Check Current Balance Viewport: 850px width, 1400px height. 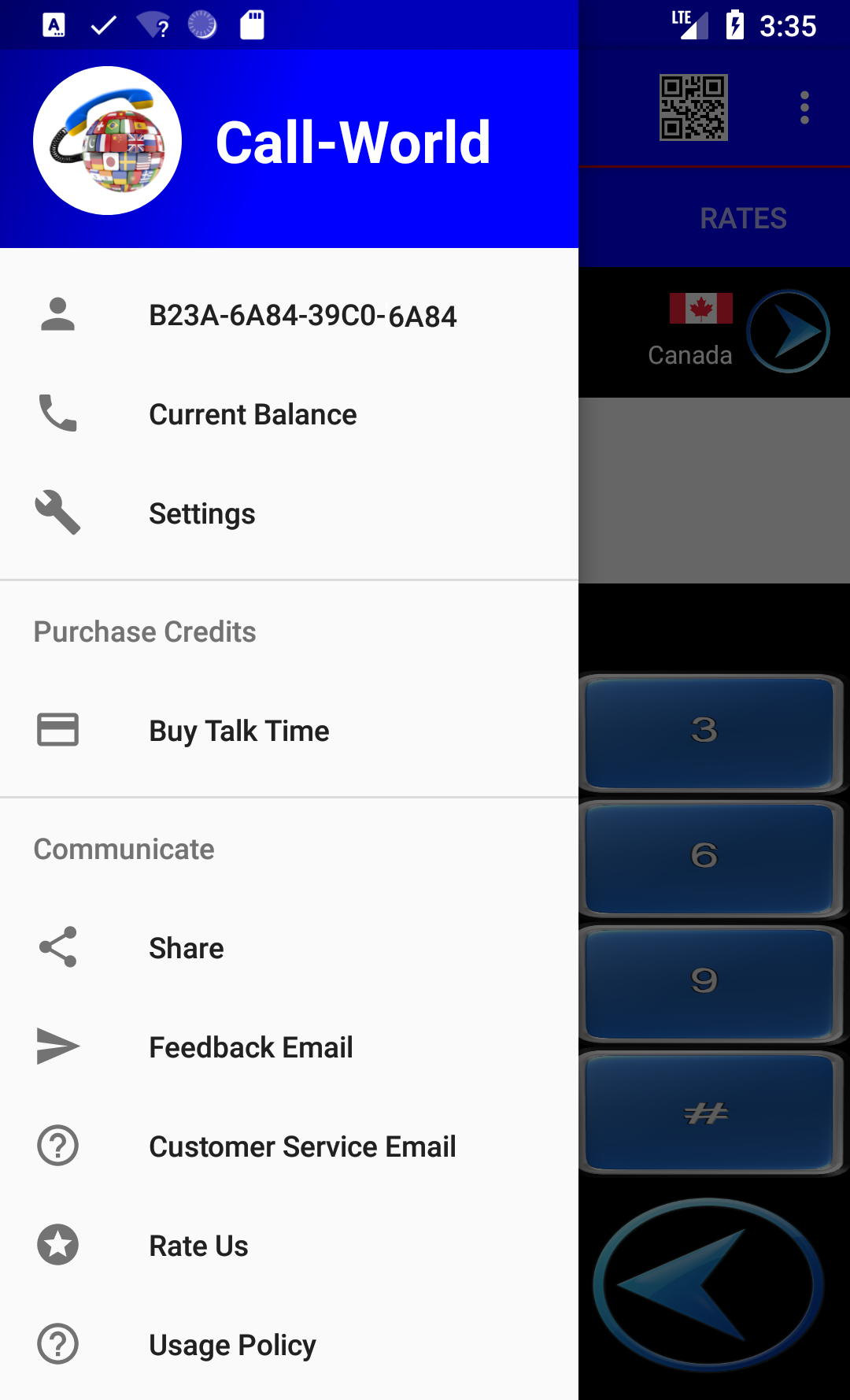coord(253,415)
